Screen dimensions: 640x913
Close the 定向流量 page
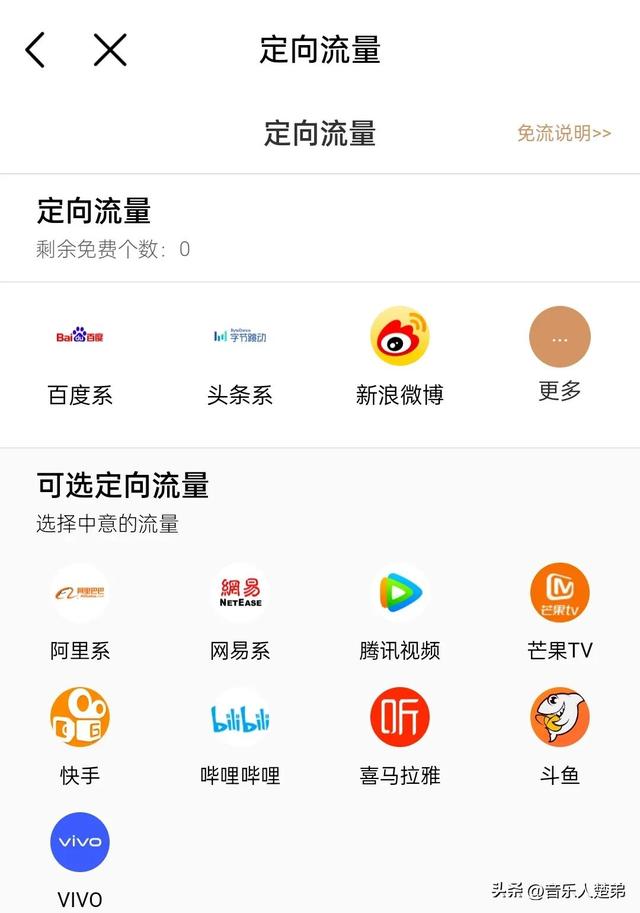(x=110, y=49)
